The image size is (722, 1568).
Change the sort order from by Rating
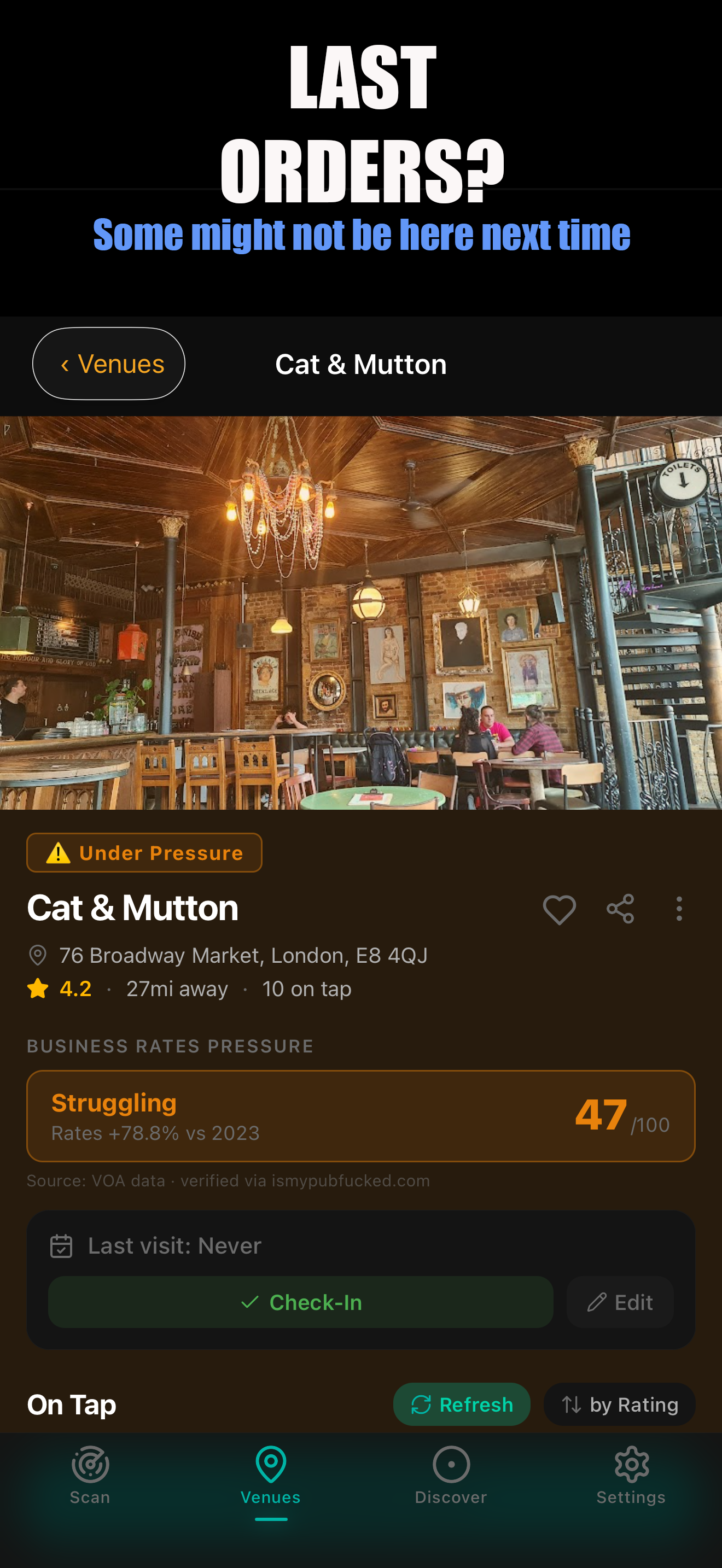(619, 1405)
